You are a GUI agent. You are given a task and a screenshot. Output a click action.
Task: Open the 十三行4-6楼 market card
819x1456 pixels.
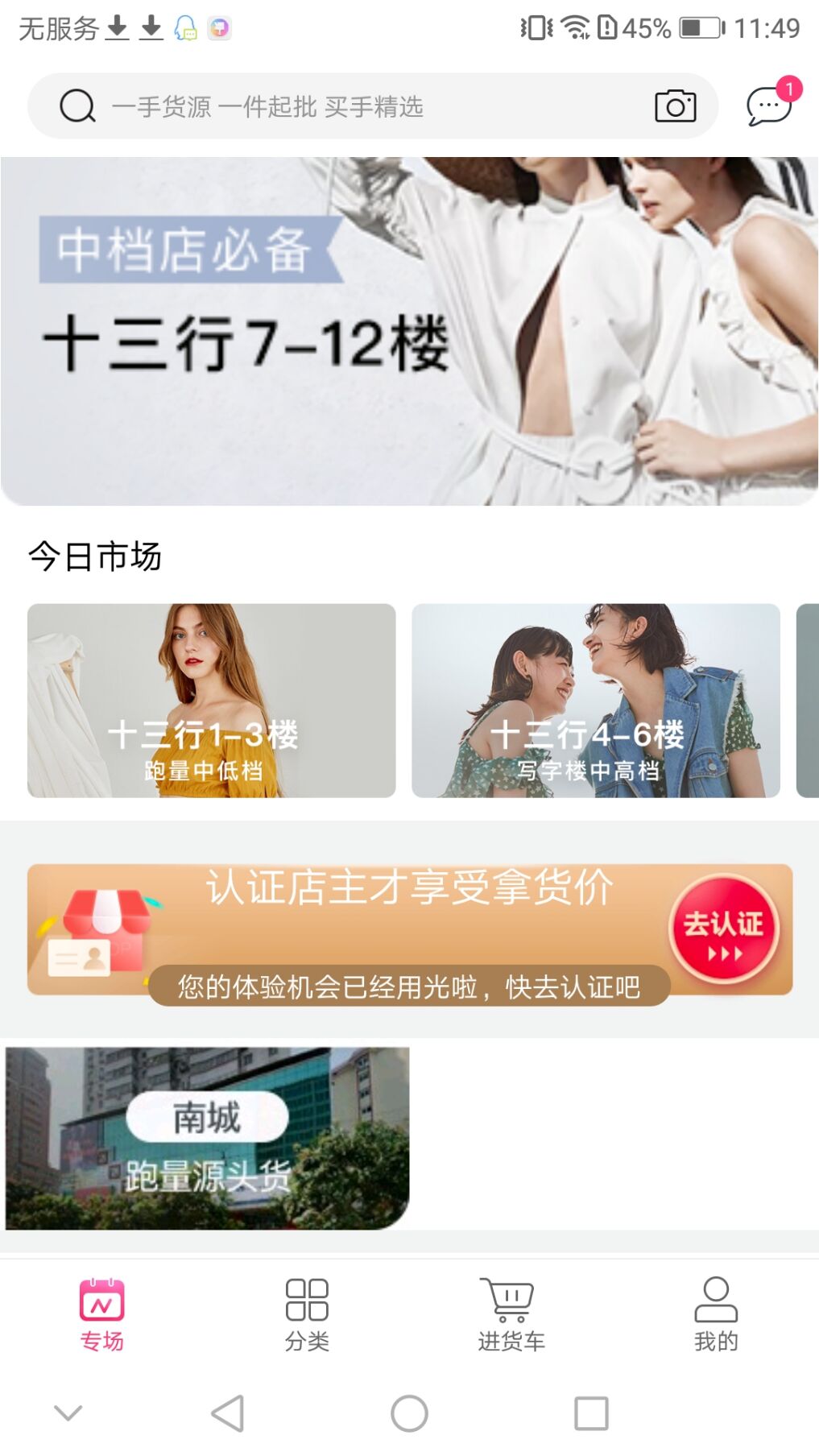coord(596,701)
